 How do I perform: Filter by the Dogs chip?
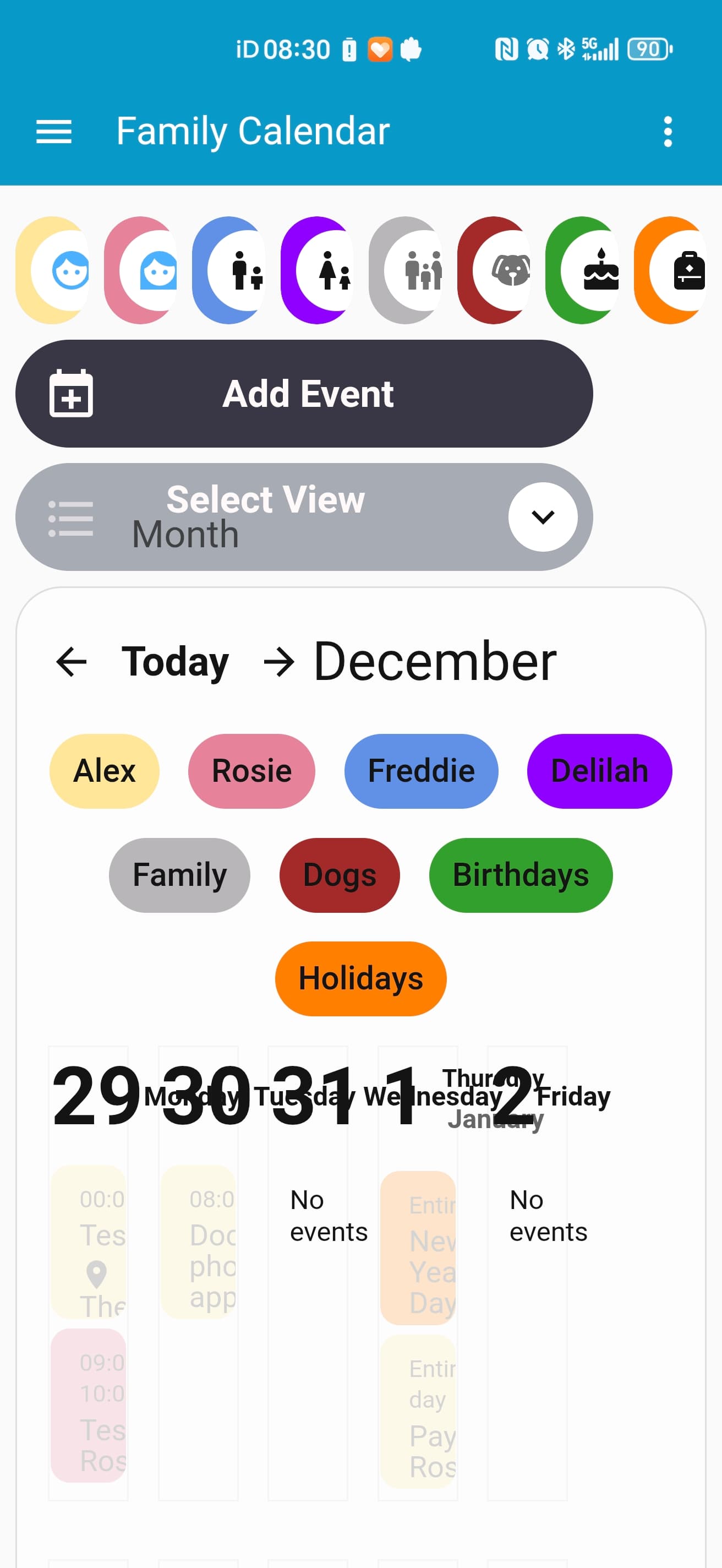tap(340, 875)
